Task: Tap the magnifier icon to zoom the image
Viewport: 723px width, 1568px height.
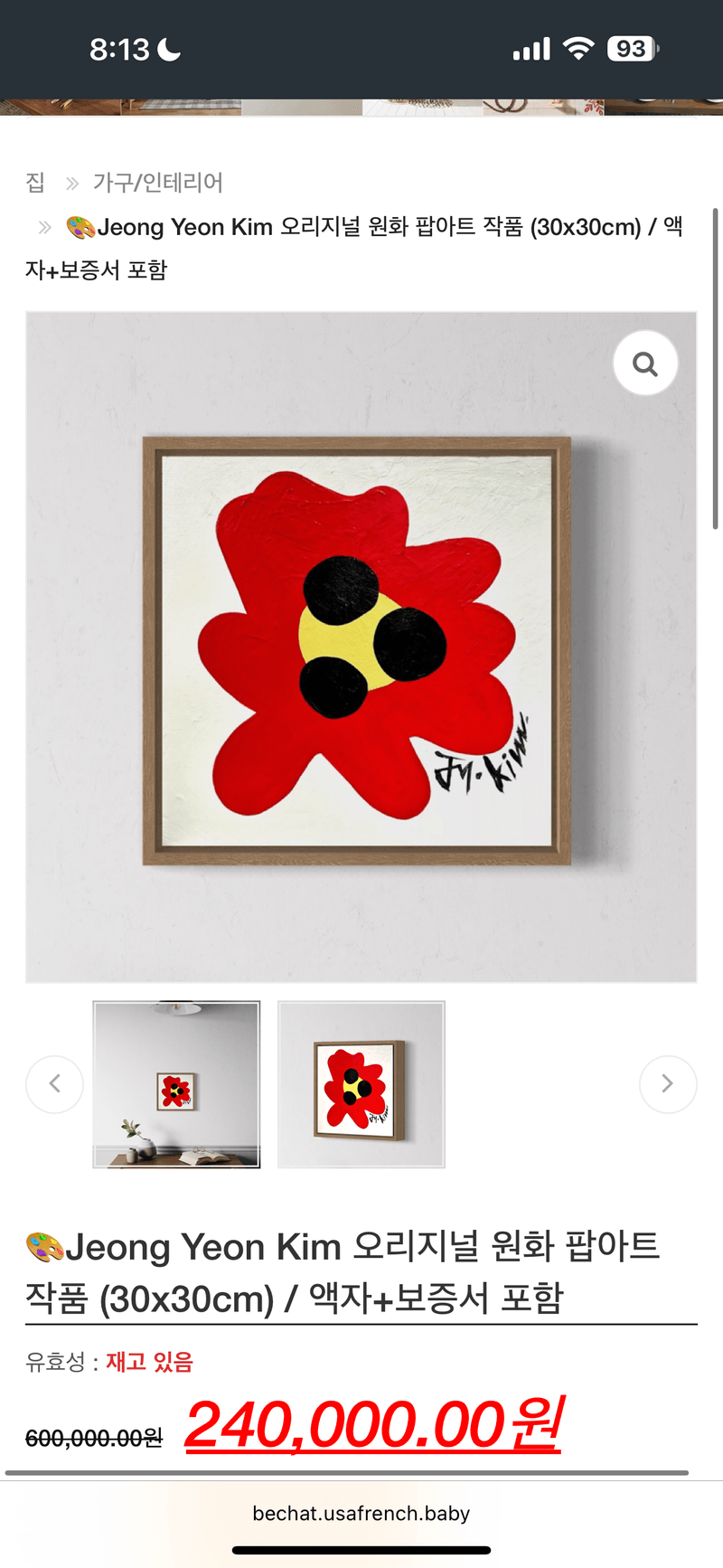Action: pyautogui.click(x=645, y=364)
